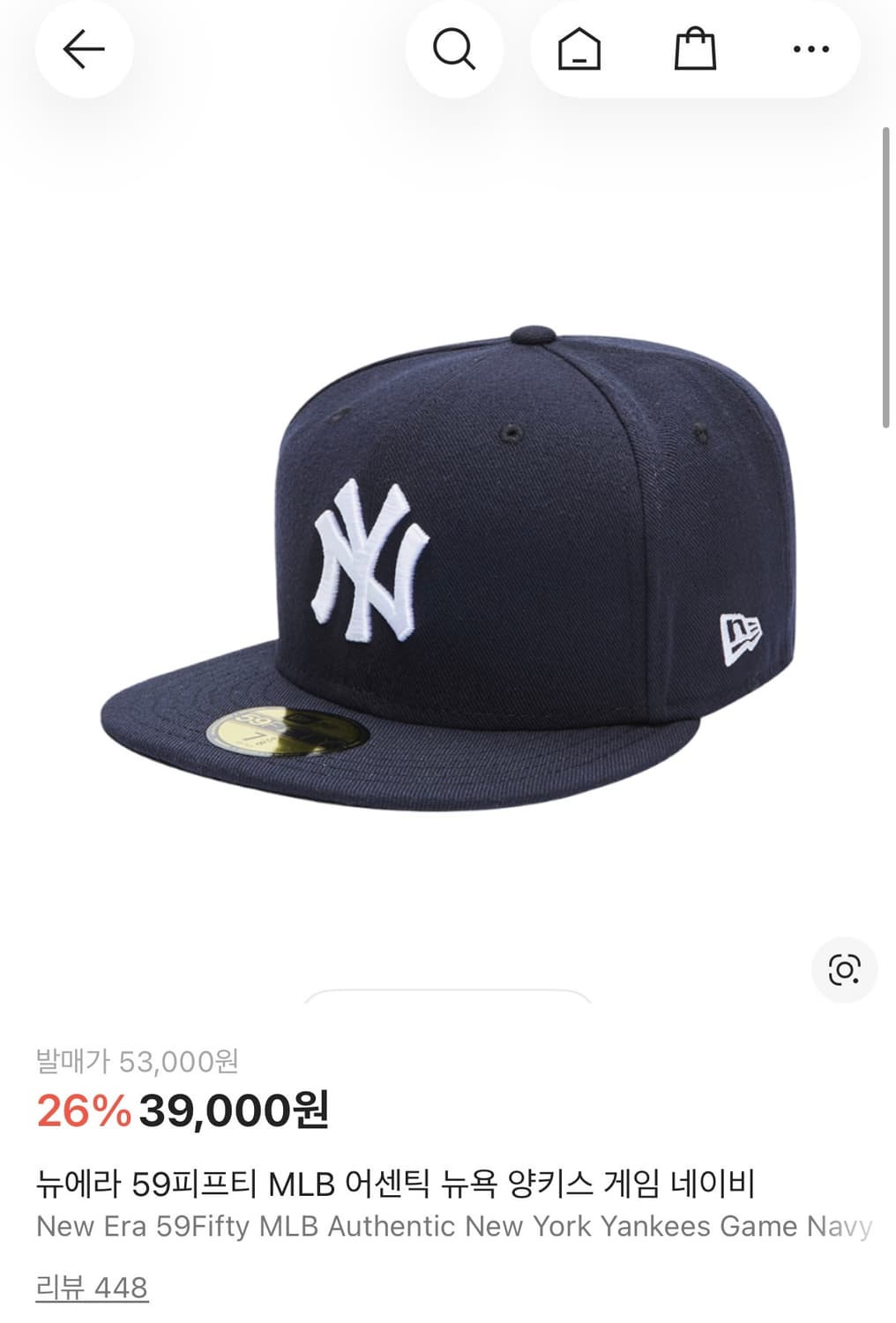
Task: Tap the three-dot more options icon
Action: (x=810, y=50)
